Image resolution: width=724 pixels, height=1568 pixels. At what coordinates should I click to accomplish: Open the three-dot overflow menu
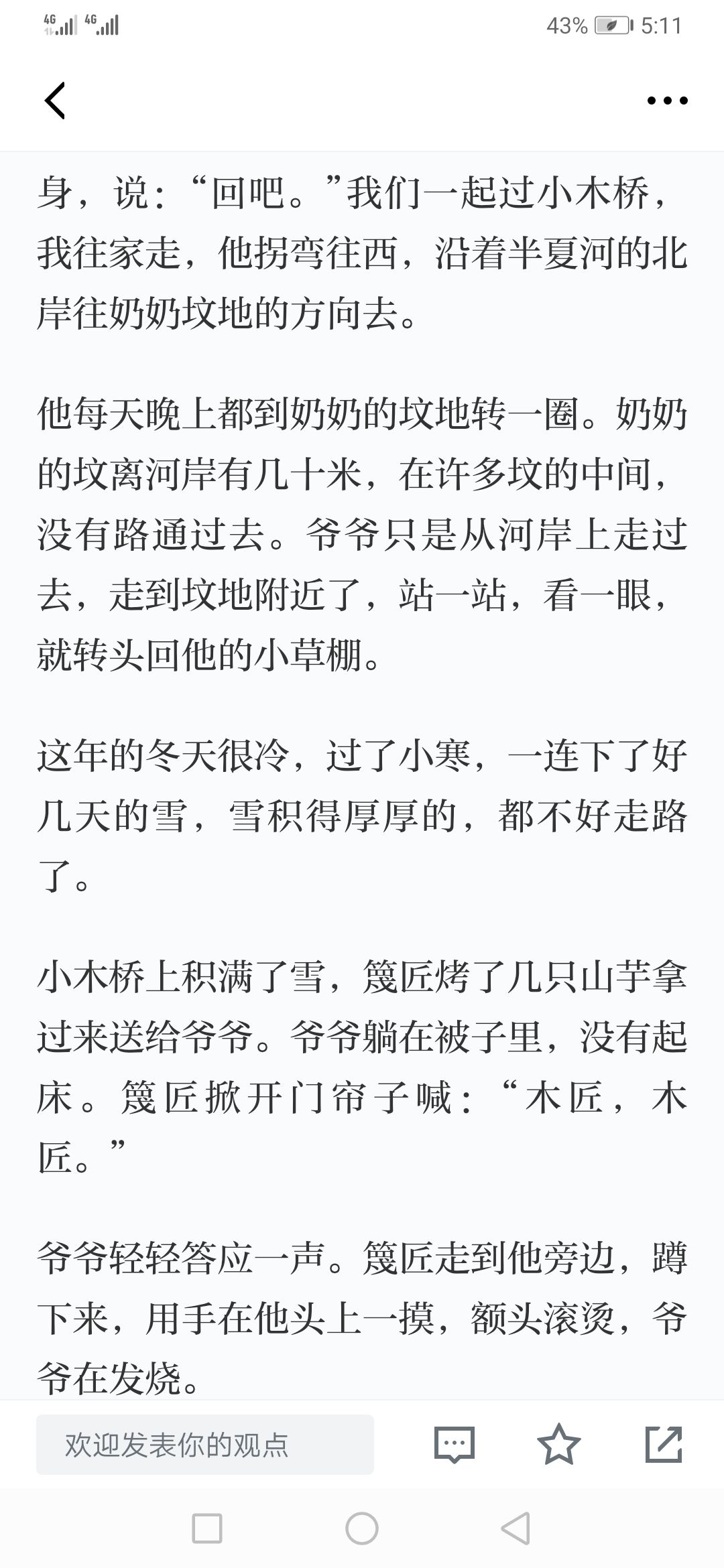point(667,101)
